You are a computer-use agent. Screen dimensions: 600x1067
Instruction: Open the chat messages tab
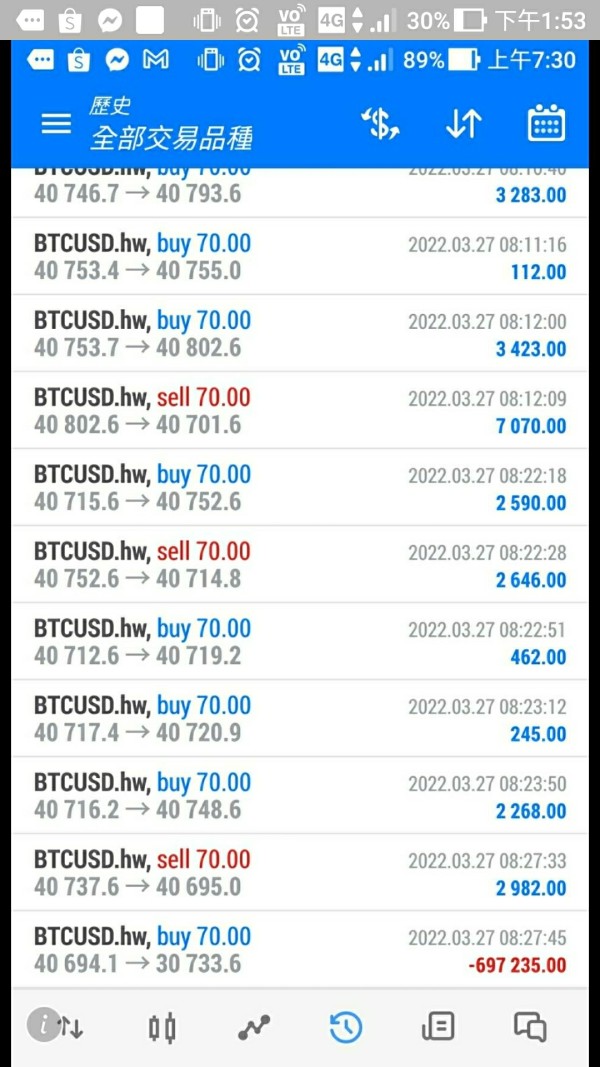tap(530, 1027)
